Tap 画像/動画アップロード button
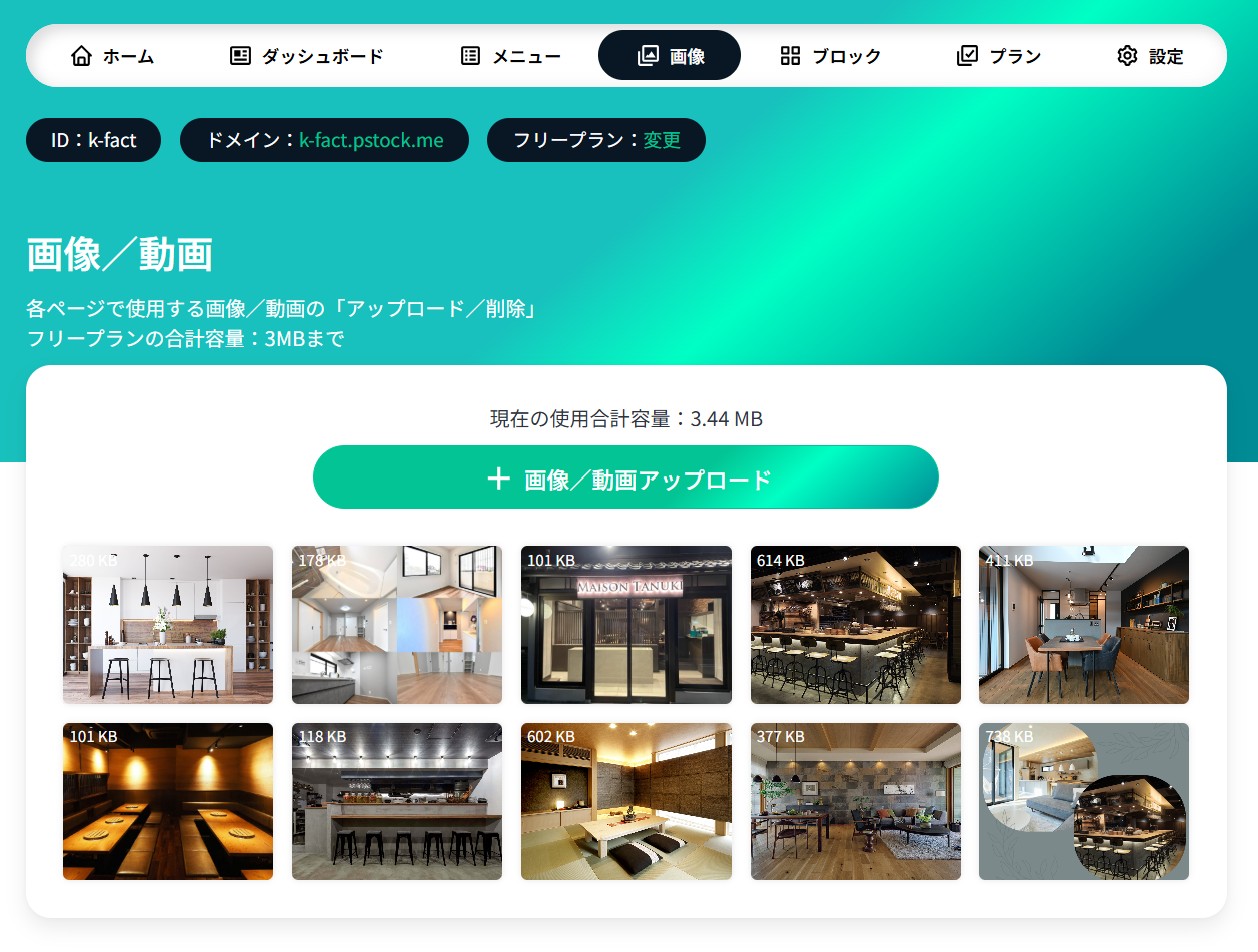Image resolution: width=1258 pixels, height=952 pixels. 626,478
